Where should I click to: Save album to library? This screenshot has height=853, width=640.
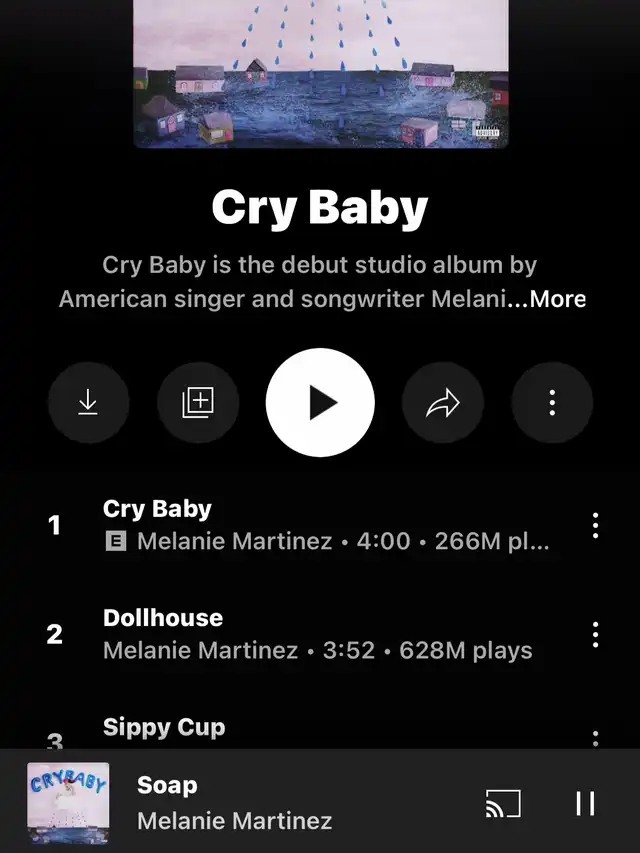pyautogui.click(x=198, y=402)
